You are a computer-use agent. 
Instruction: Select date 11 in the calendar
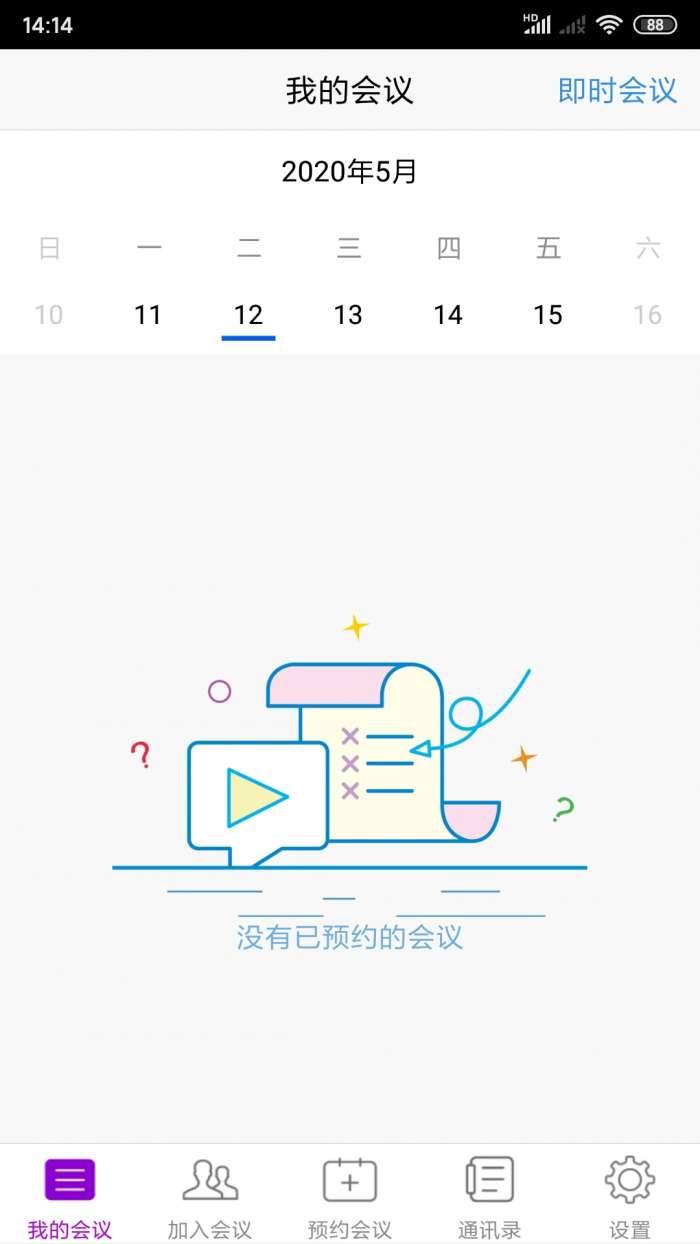148,315
